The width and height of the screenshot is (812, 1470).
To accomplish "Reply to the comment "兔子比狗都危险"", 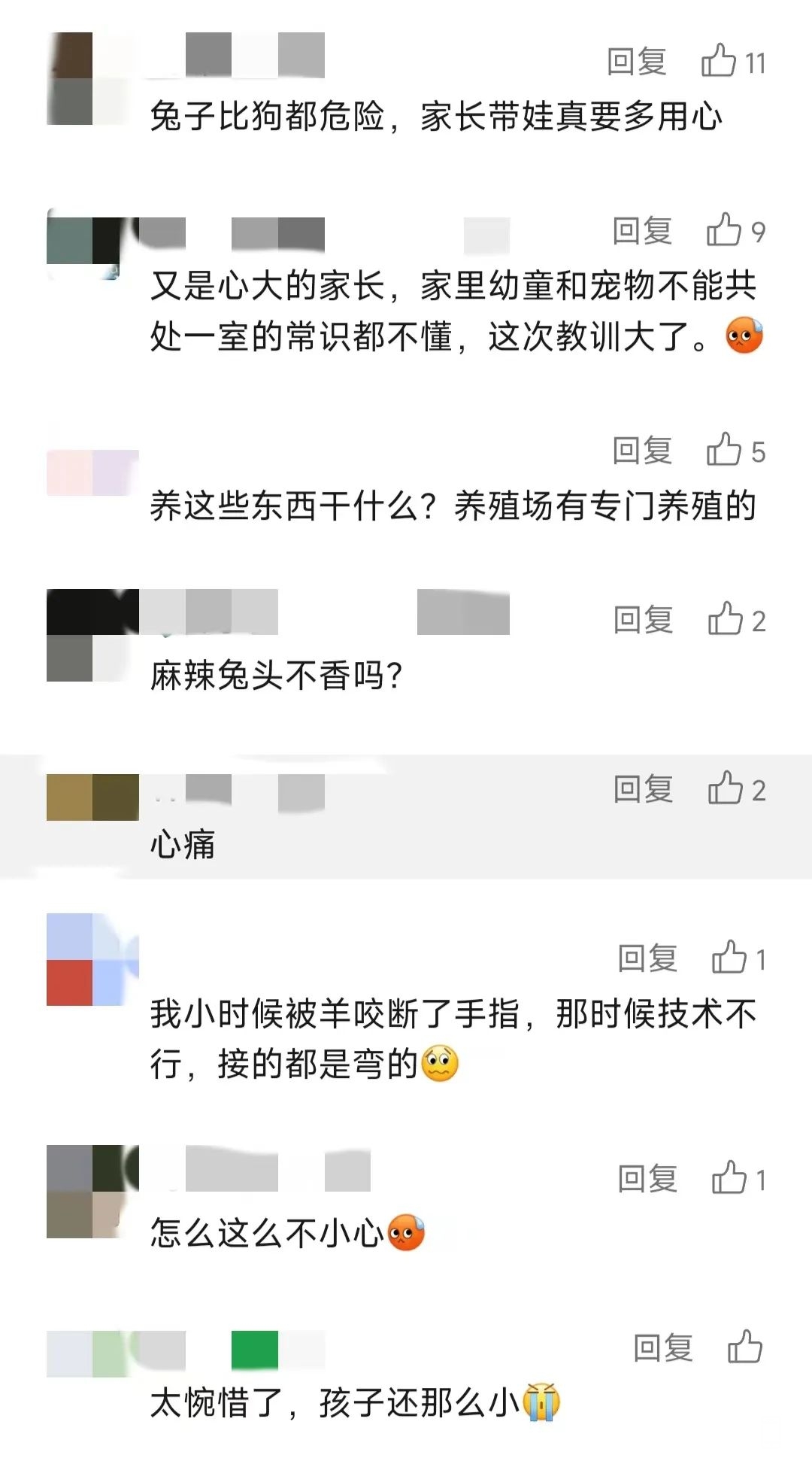I will [x=637, y=62].
